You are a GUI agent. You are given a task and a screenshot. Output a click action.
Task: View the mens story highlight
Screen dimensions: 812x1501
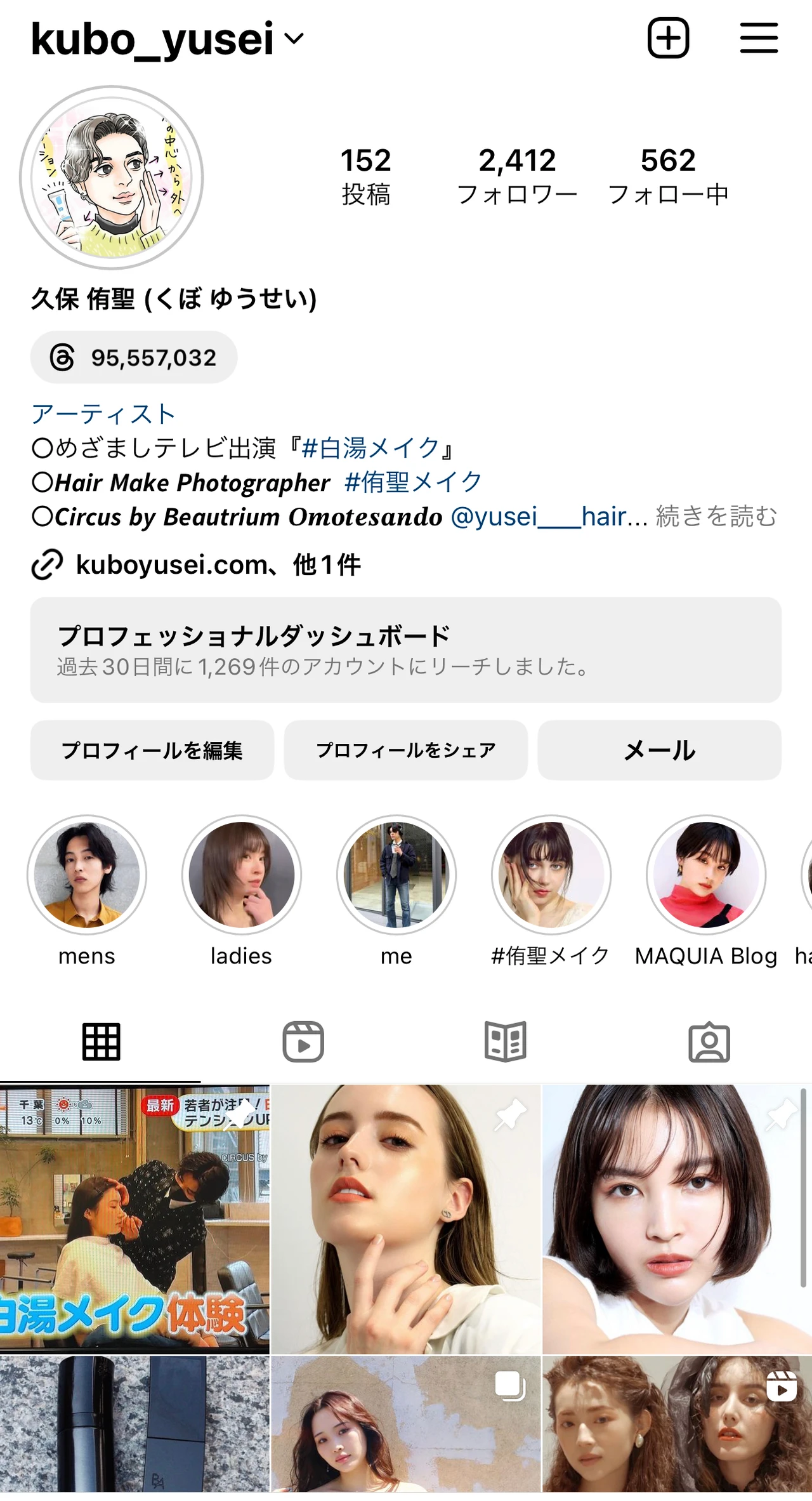87,876
